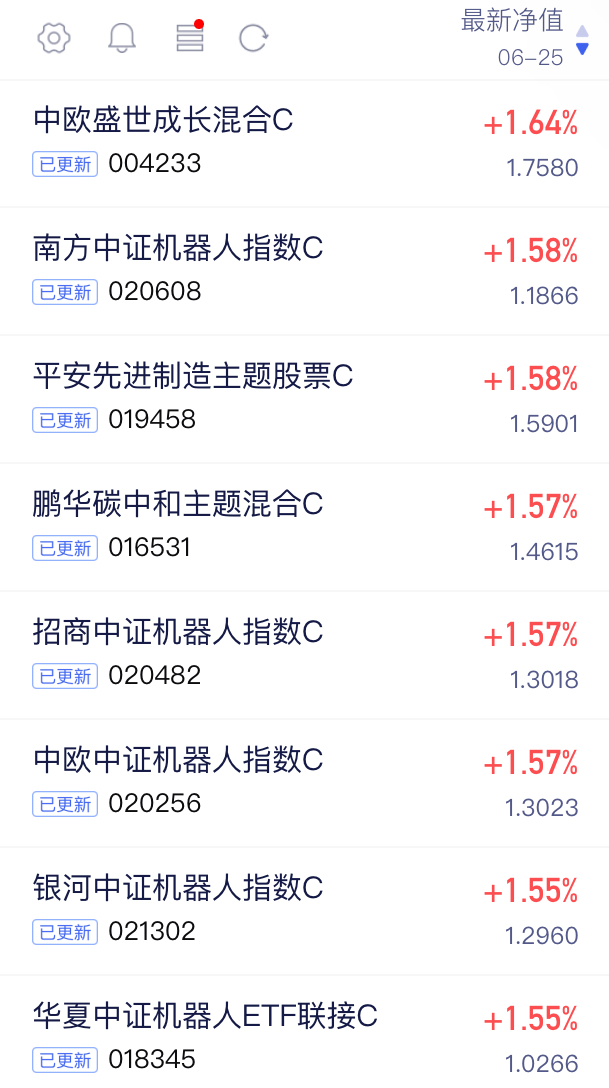Open fund 华夏中证机器人ETF联接C
This screenshot has height=1088, width=609.
point(304,1032)
